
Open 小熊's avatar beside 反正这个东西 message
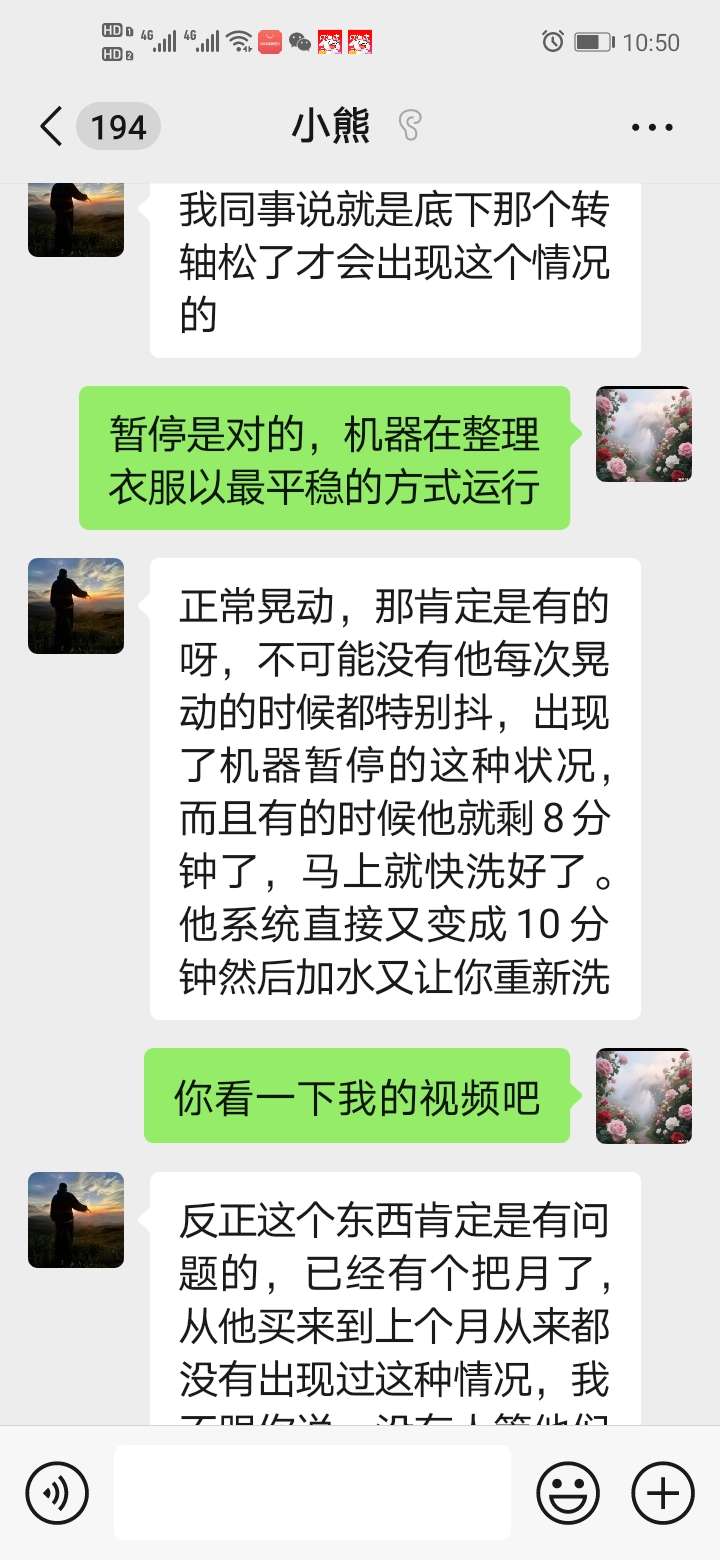(76, 1220)
